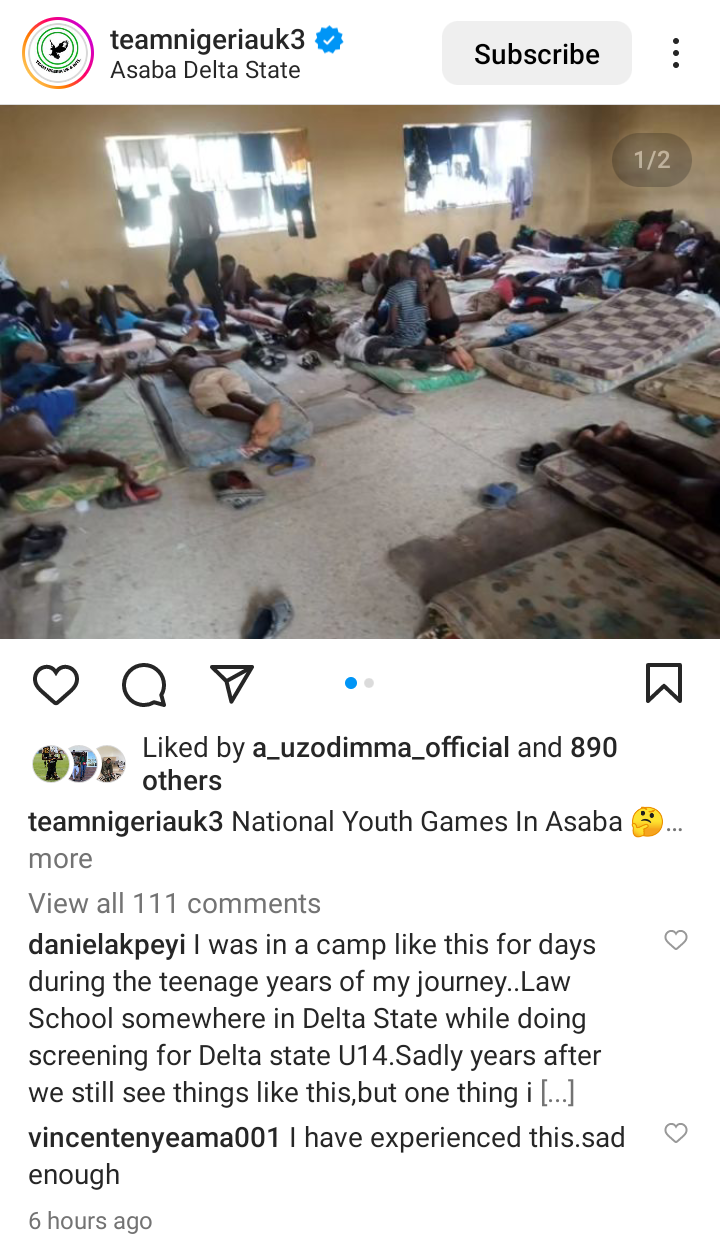This screenshot has height=1245, width=720.
Task: Open the Asaba Delta State location
Action: pos(205,71)
